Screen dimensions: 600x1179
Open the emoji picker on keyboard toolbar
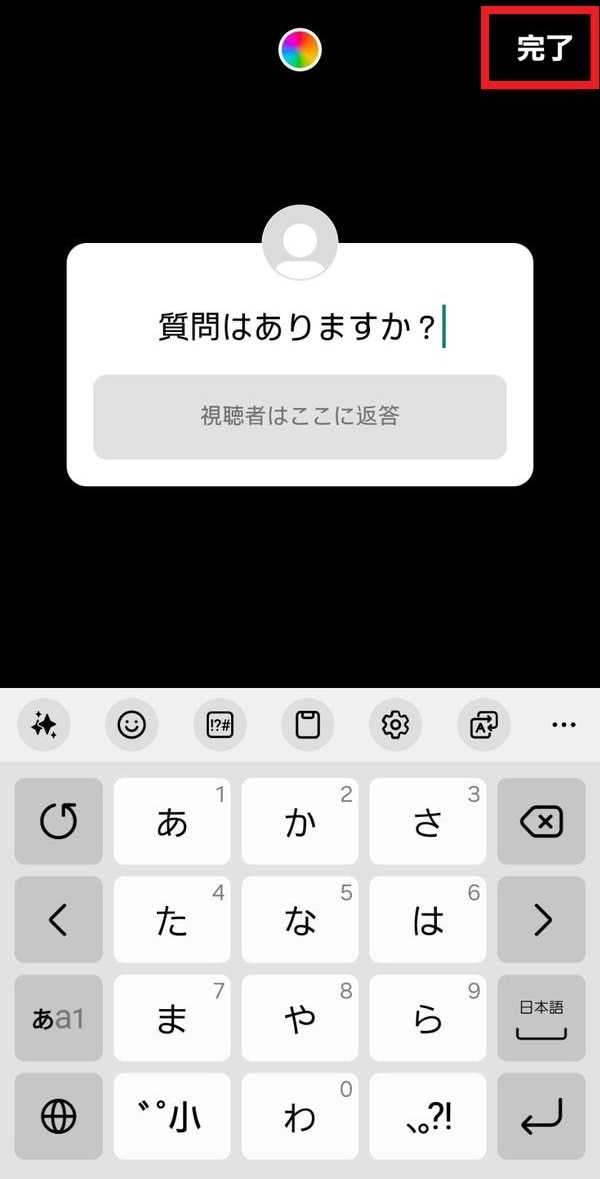click(x=132, y=726)
